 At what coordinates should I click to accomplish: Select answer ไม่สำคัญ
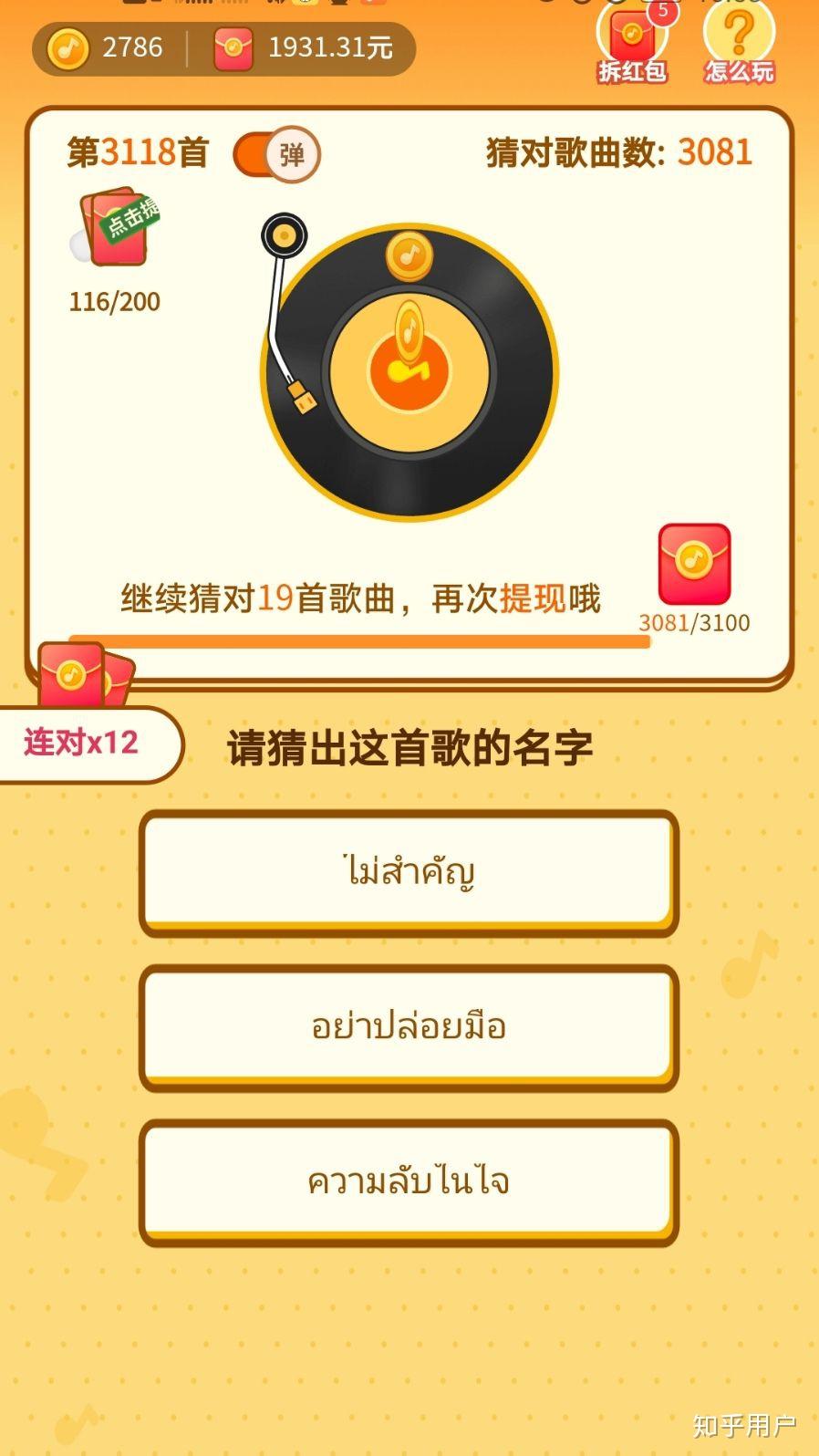tap(409, 871)
